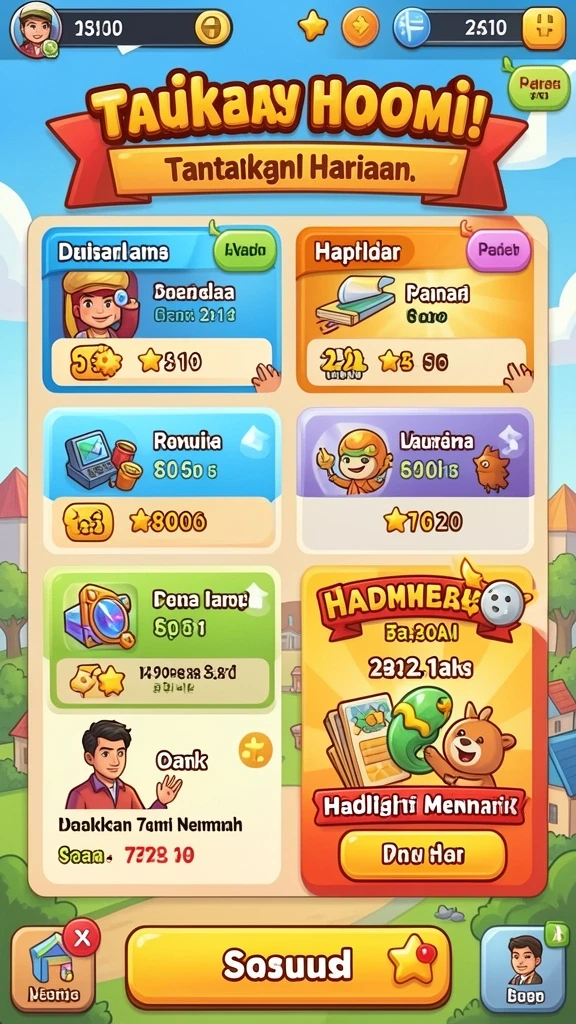Screen dimensions: 576x1024
Task: Tap the pink Paiet button
Action: click(x=498, y=251)
